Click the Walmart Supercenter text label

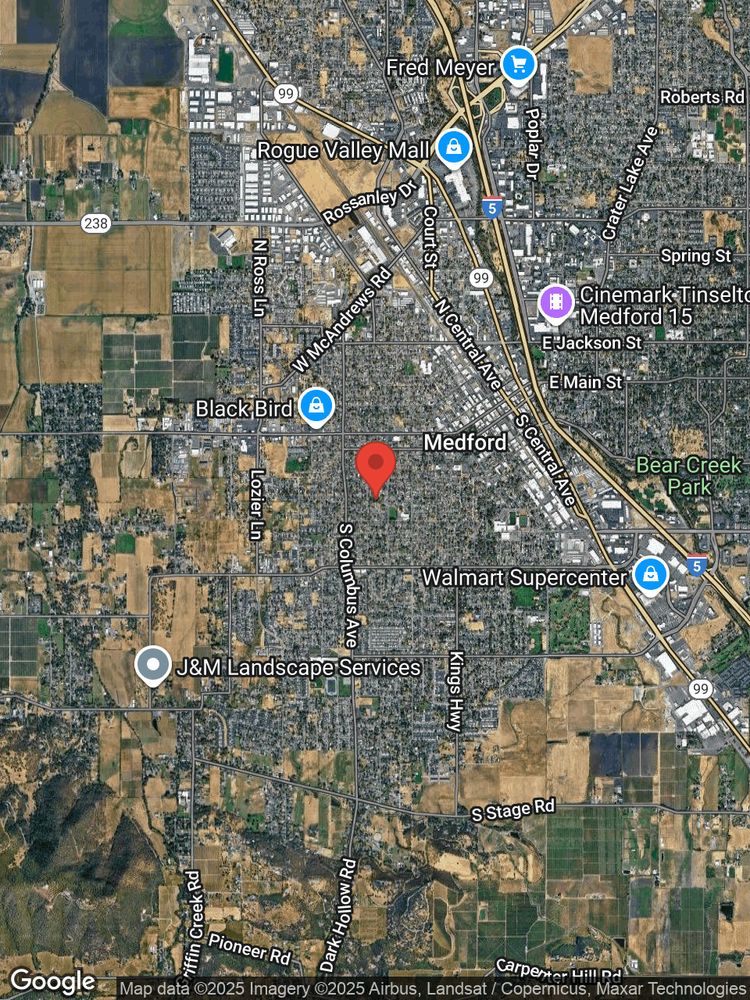pos(525,578)
